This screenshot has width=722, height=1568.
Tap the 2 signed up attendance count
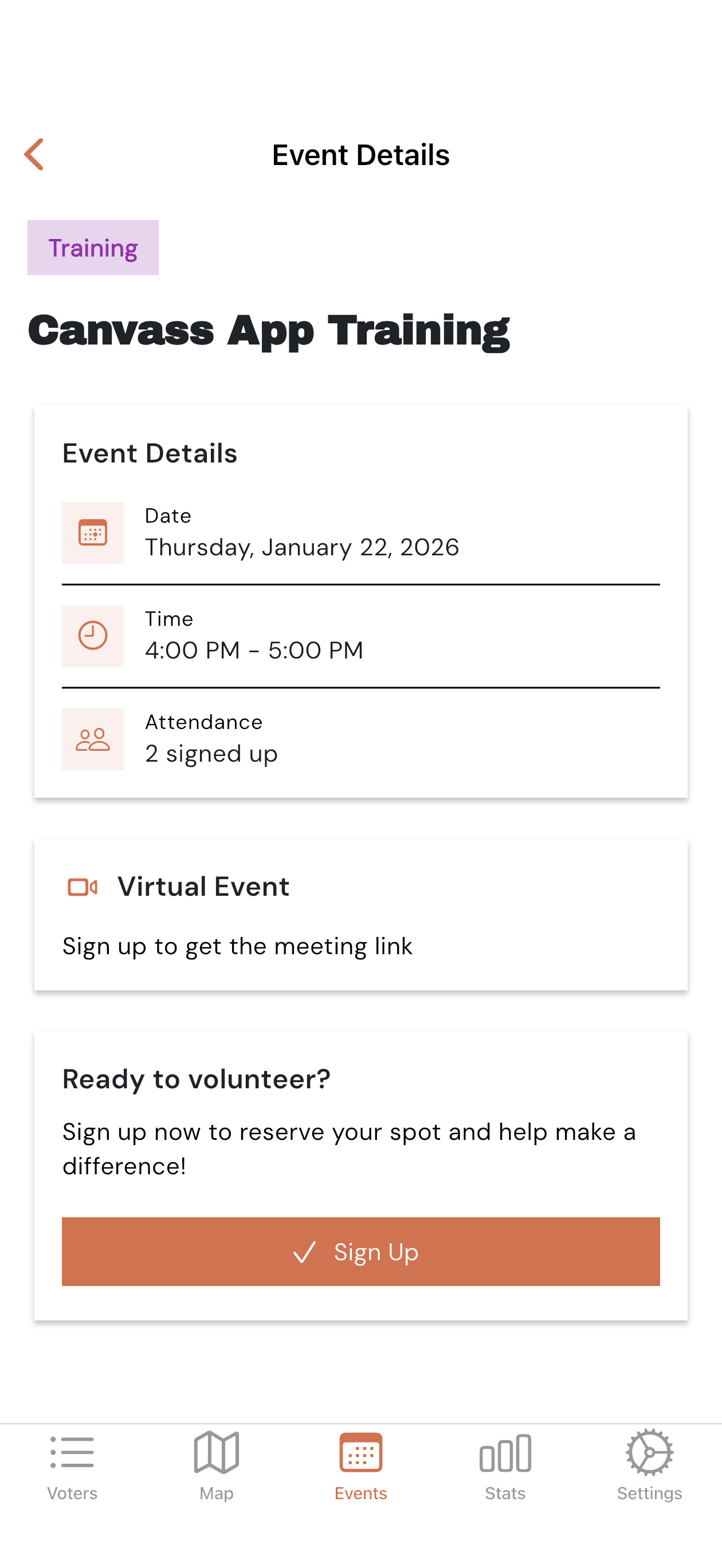(211, 754)
